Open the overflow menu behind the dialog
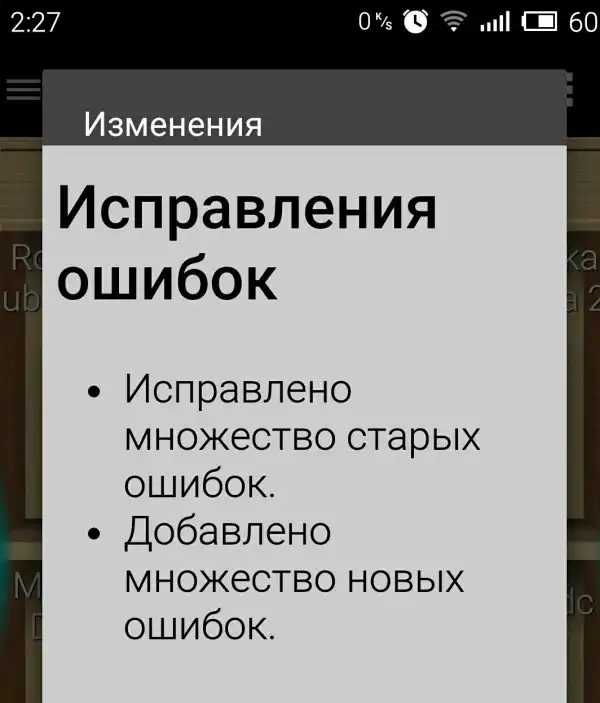Screen dimensions: 600x703 click(571, 89)
